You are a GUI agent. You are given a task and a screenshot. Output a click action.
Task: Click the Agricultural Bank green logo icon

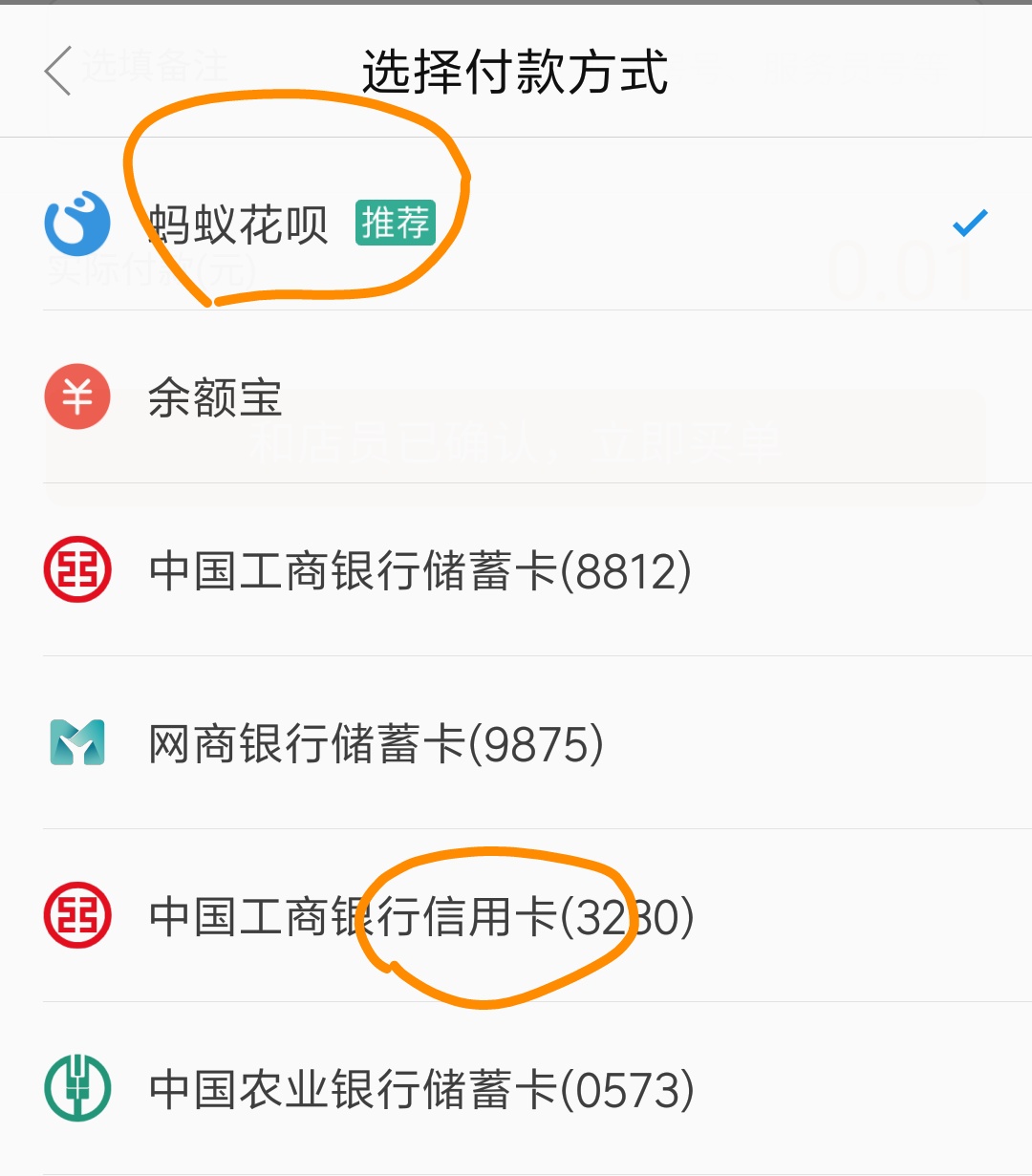click(x=77, y=1084)
